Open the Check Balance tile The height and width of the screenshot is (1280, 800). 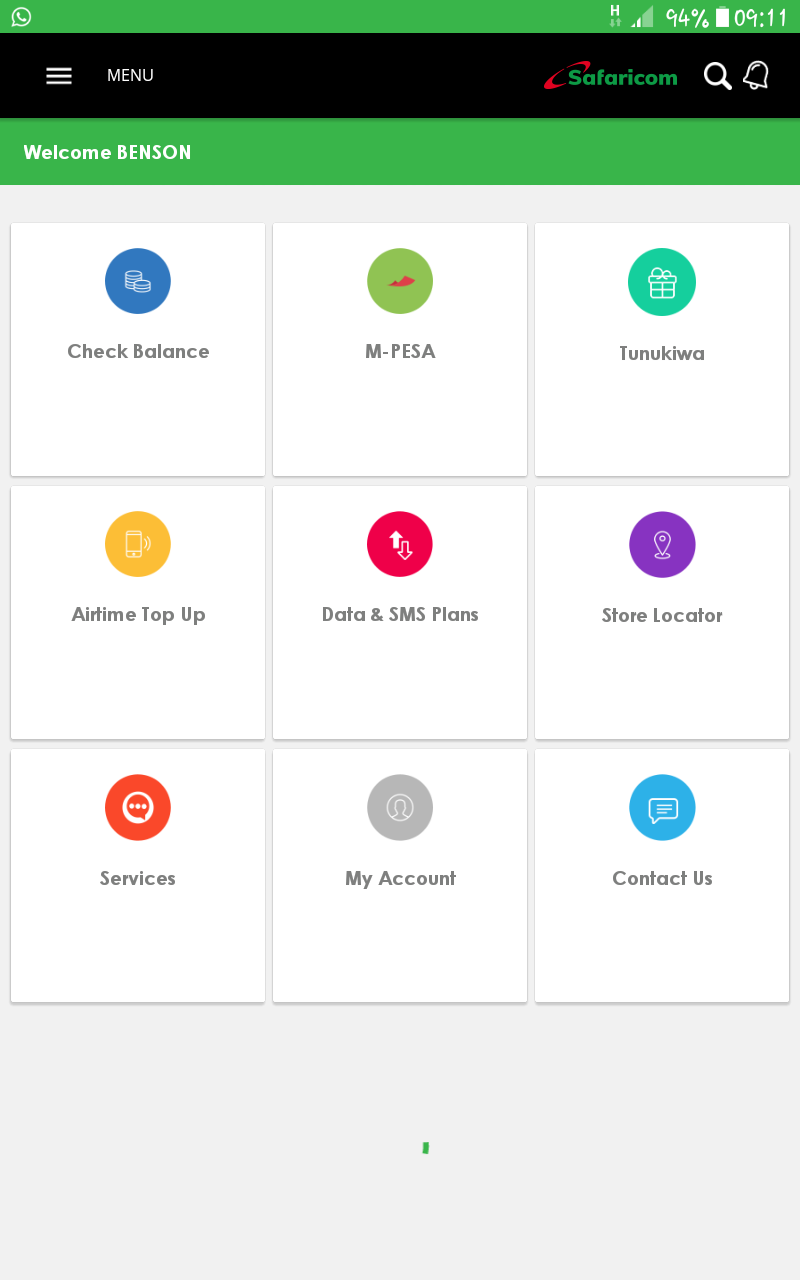[138, 349]
